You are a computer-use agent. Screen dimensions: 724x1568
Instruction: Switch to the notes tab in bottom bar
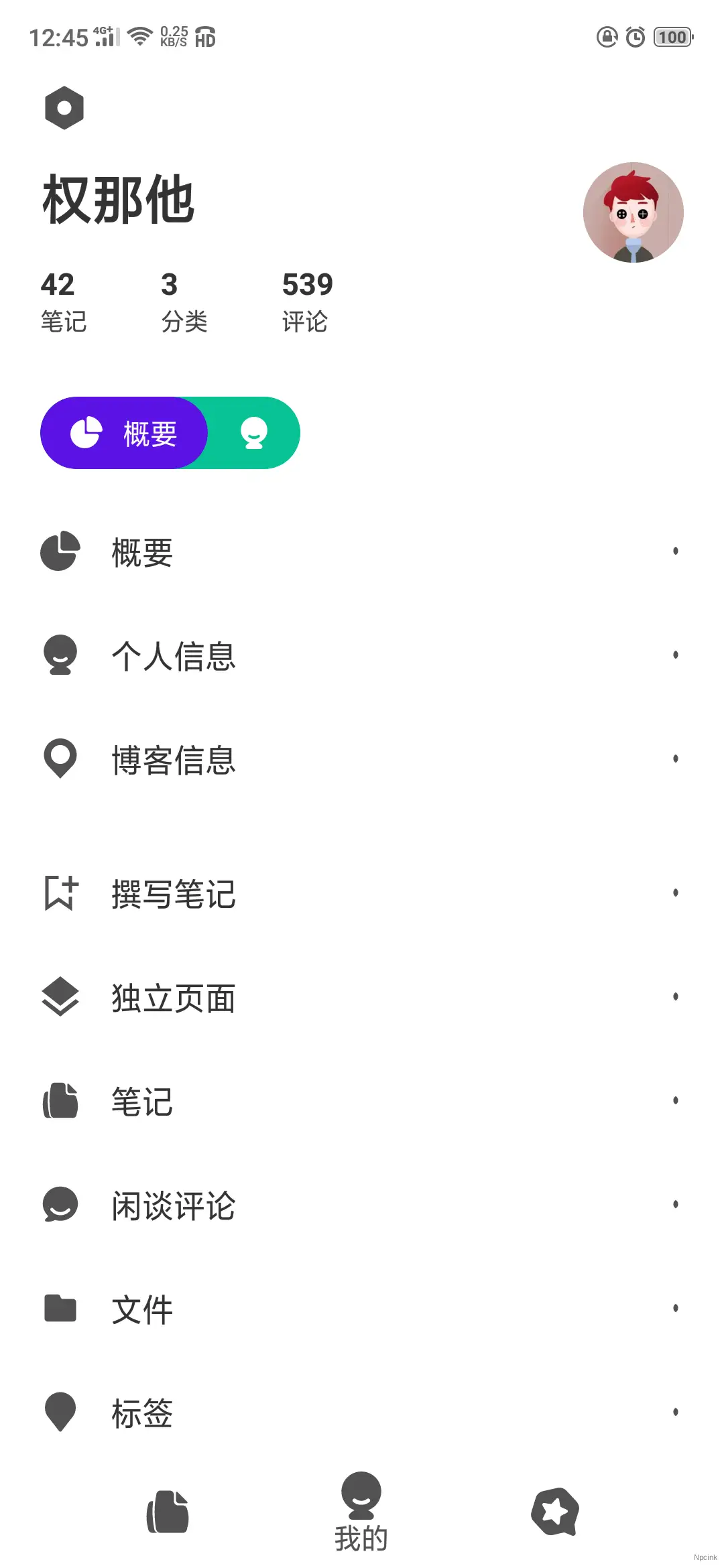(x=168, y=1512)
